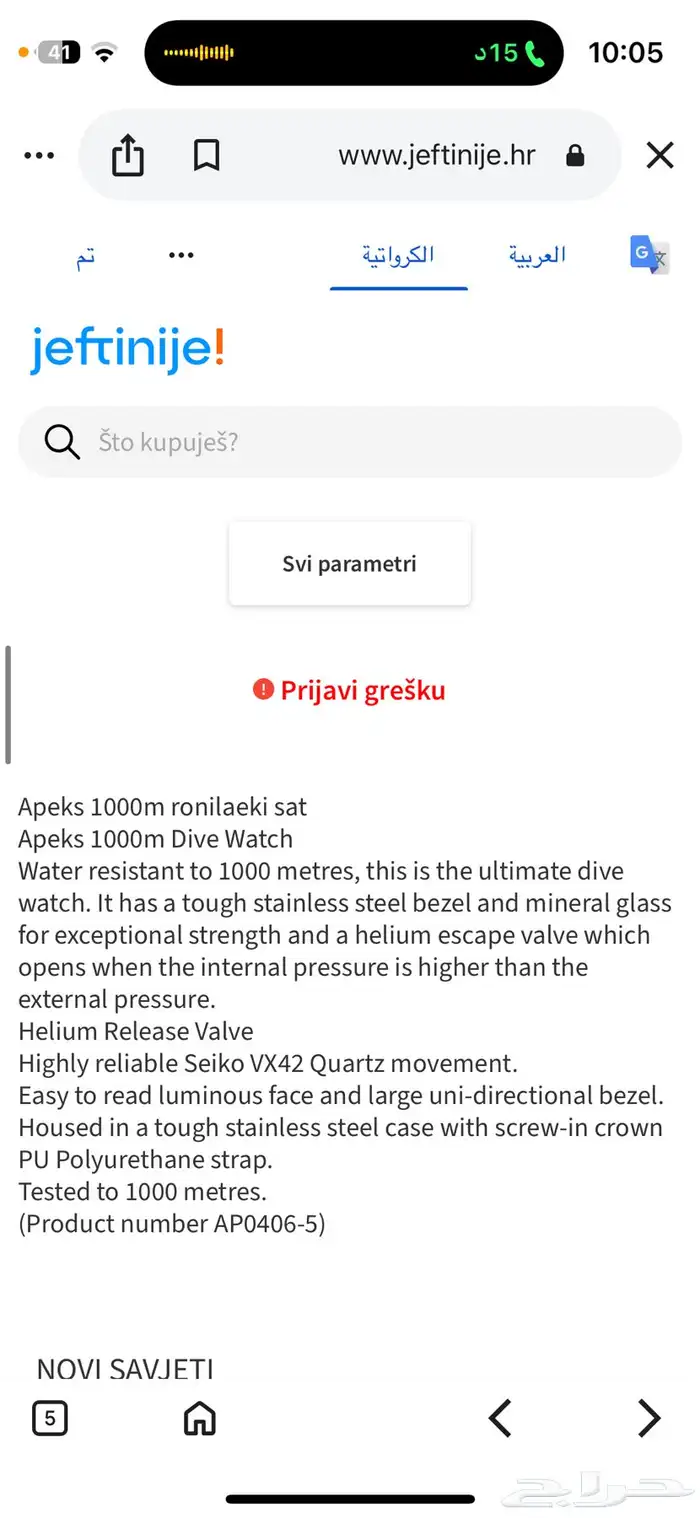Screen dimensions: 700x1518
Task: Share this page
Action: click(128, 156)
